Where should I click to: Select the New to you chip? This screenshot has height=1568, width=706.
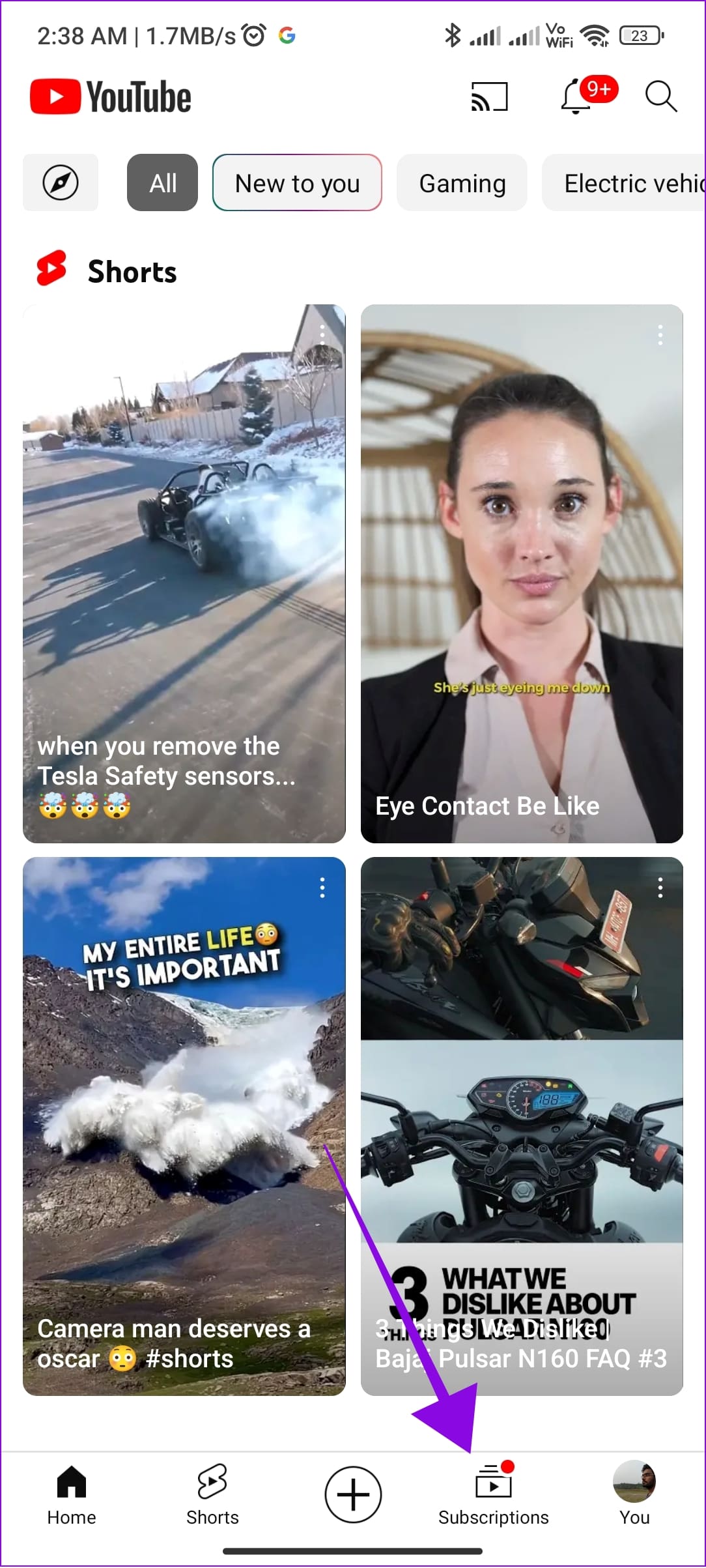[297, 183]
